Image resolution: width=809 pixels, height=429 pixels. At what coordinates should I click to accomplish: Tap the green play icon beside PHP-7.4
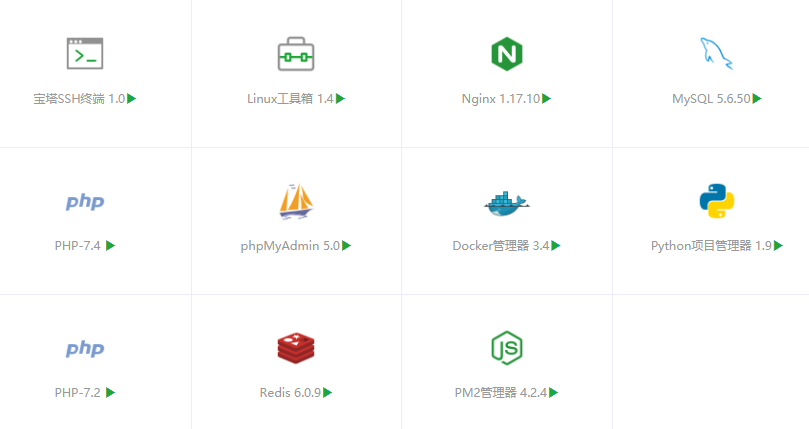[110, 246]
